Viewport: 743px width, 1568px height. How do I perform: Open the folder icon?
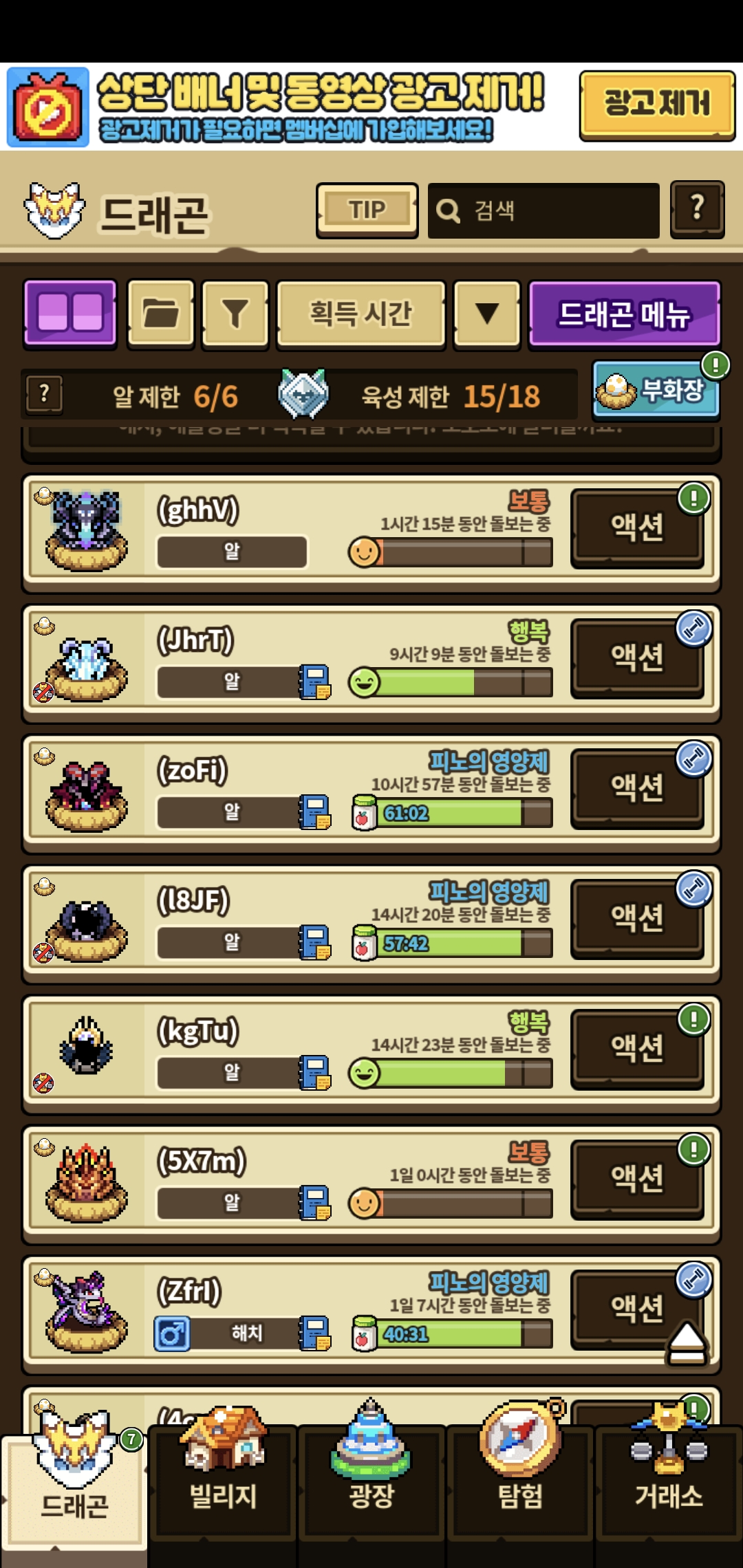click(161, 313)
